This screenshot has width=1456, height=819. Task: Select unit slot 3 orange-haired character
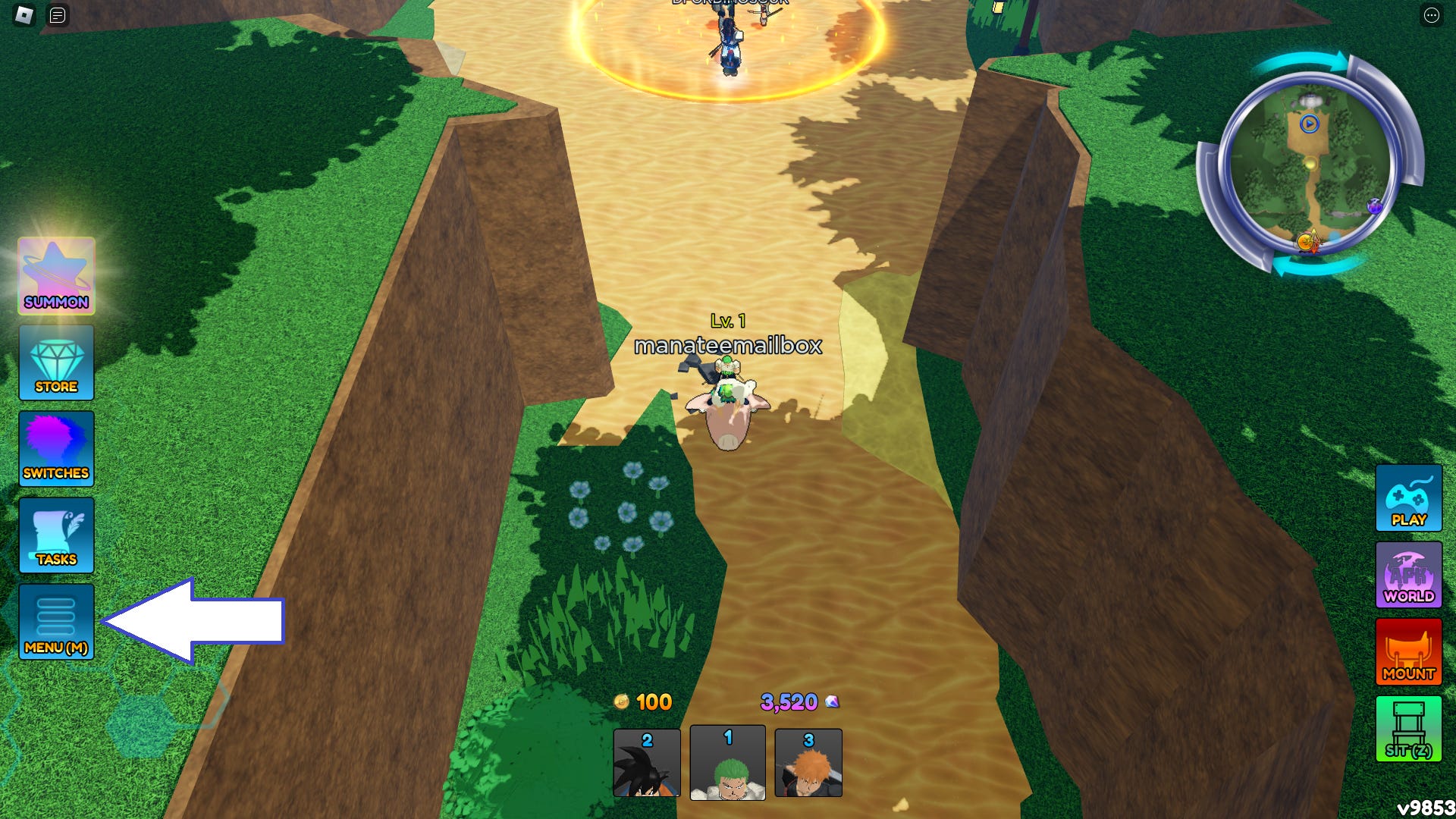(808, 763)
